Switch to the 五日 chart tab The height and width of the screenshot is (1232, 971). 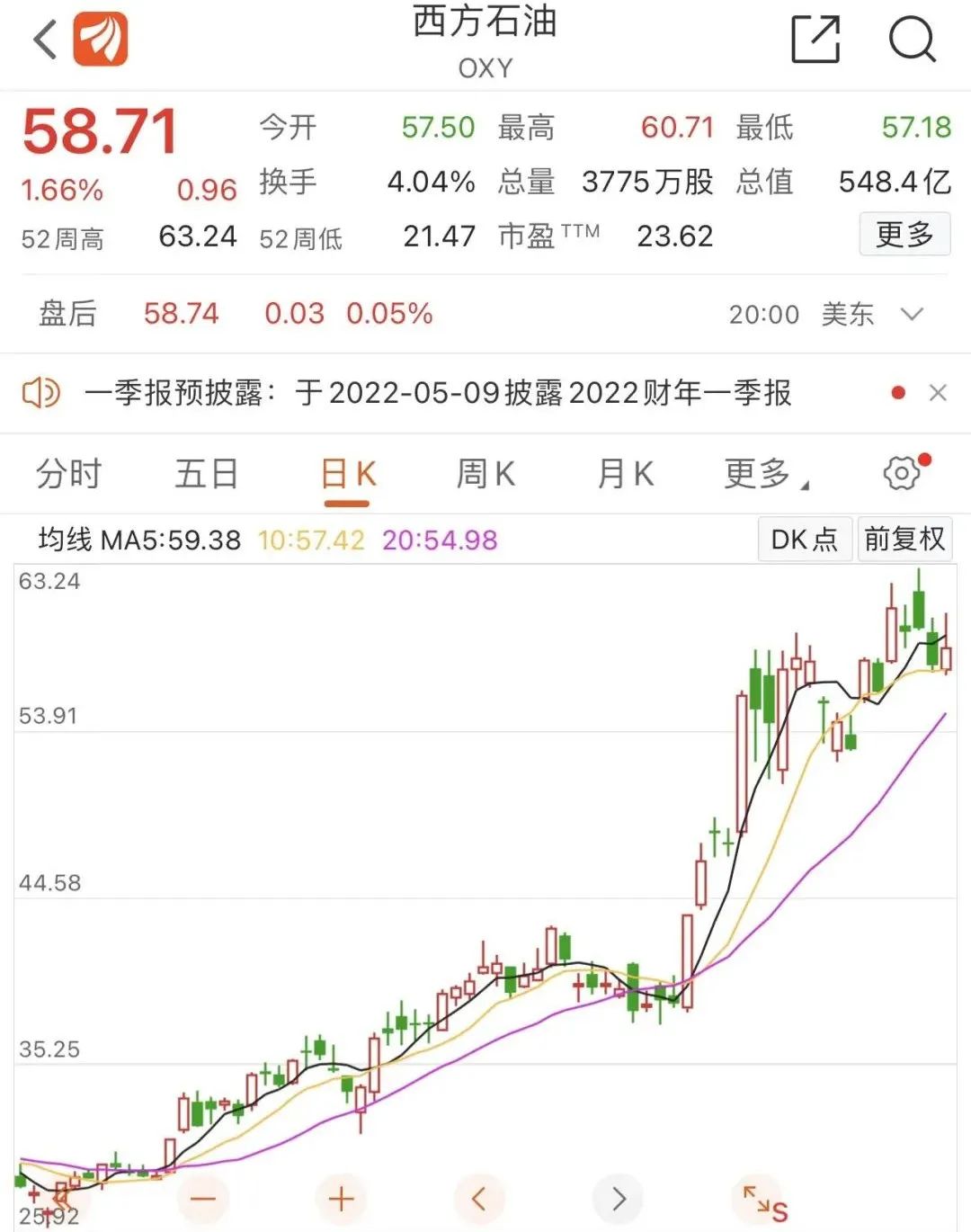click(207, 474)
